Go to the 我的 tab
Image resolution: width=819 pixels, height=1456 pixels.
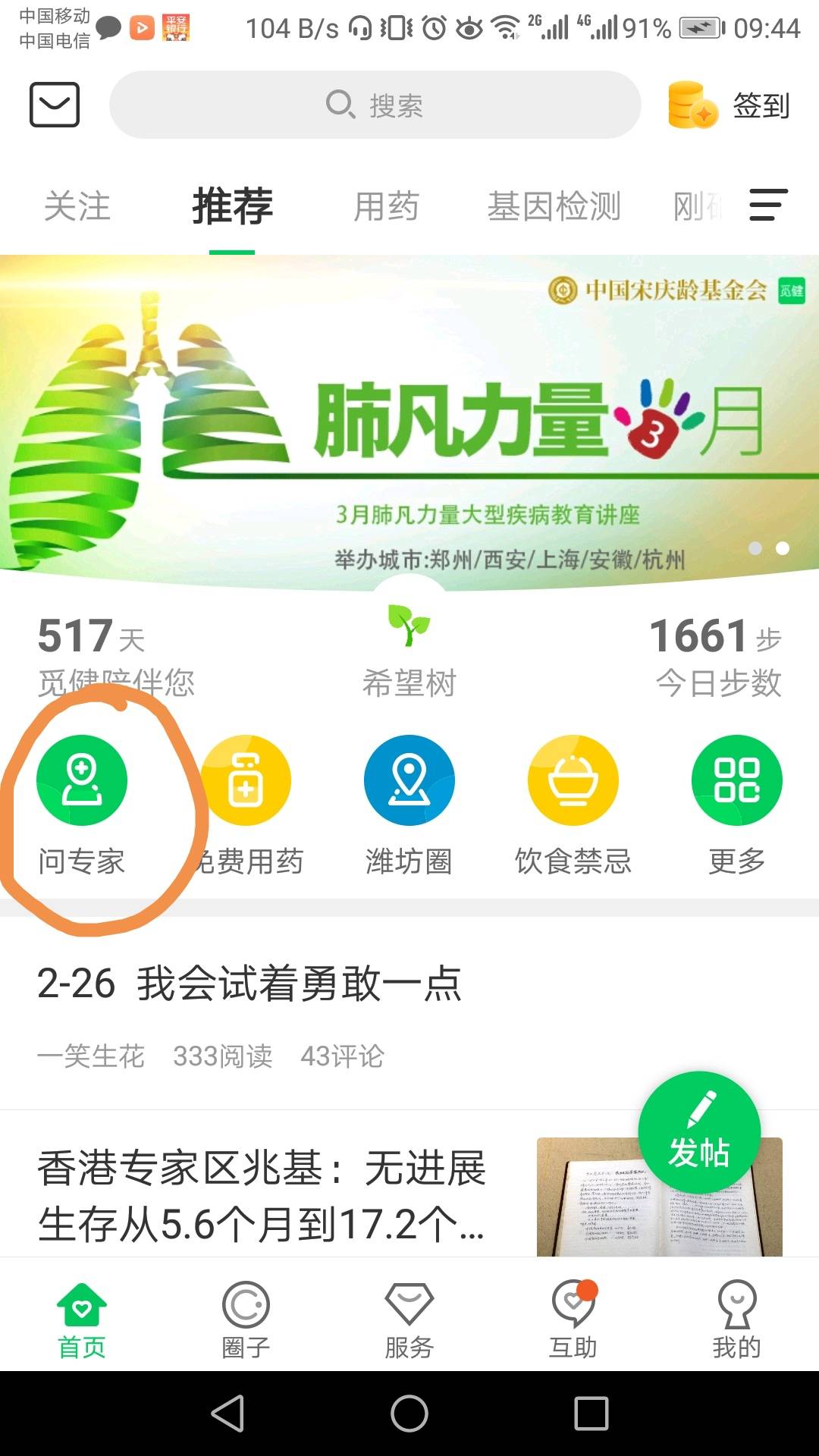[736, 1319]
